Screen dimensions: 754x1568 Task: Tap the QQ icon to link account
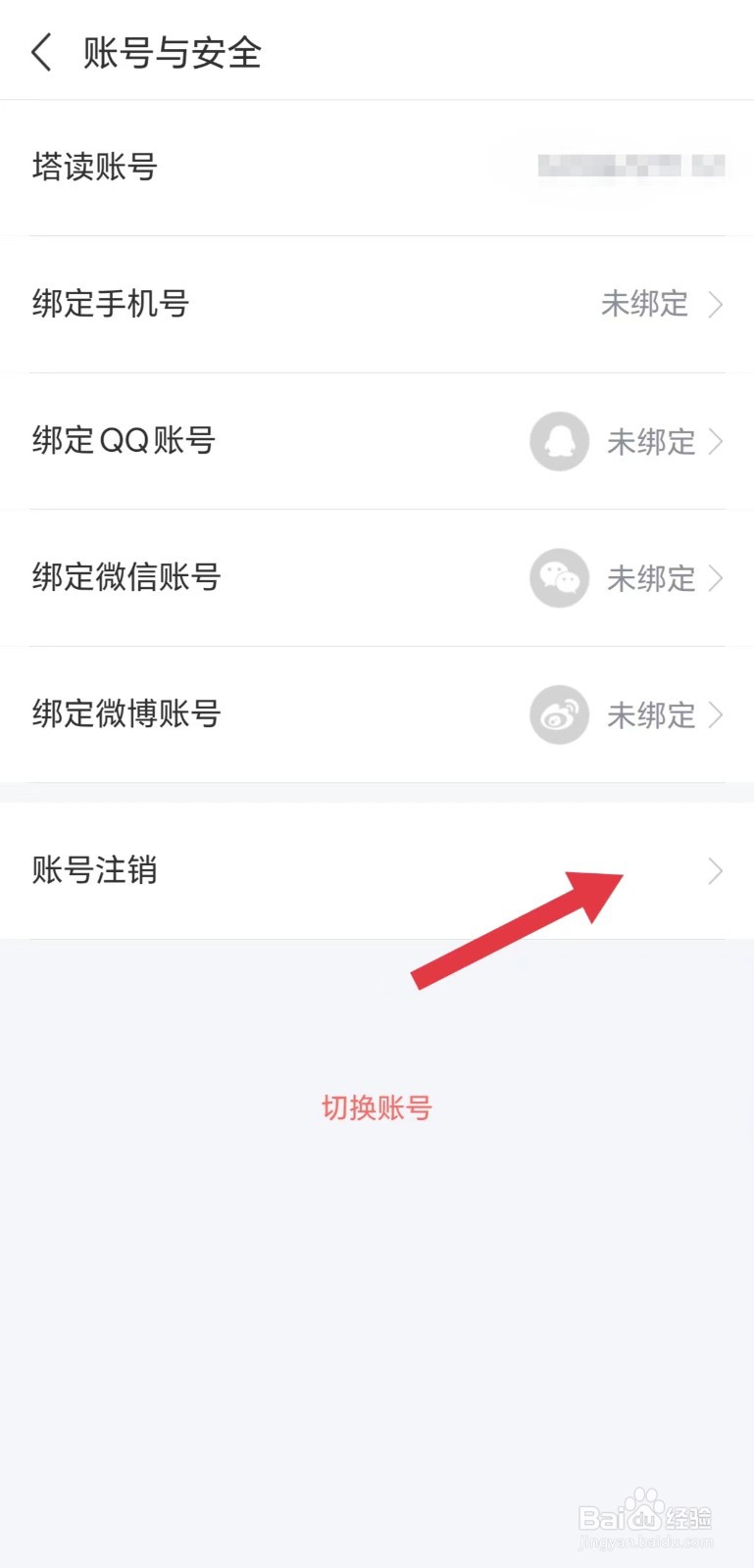tap(559, 442)
